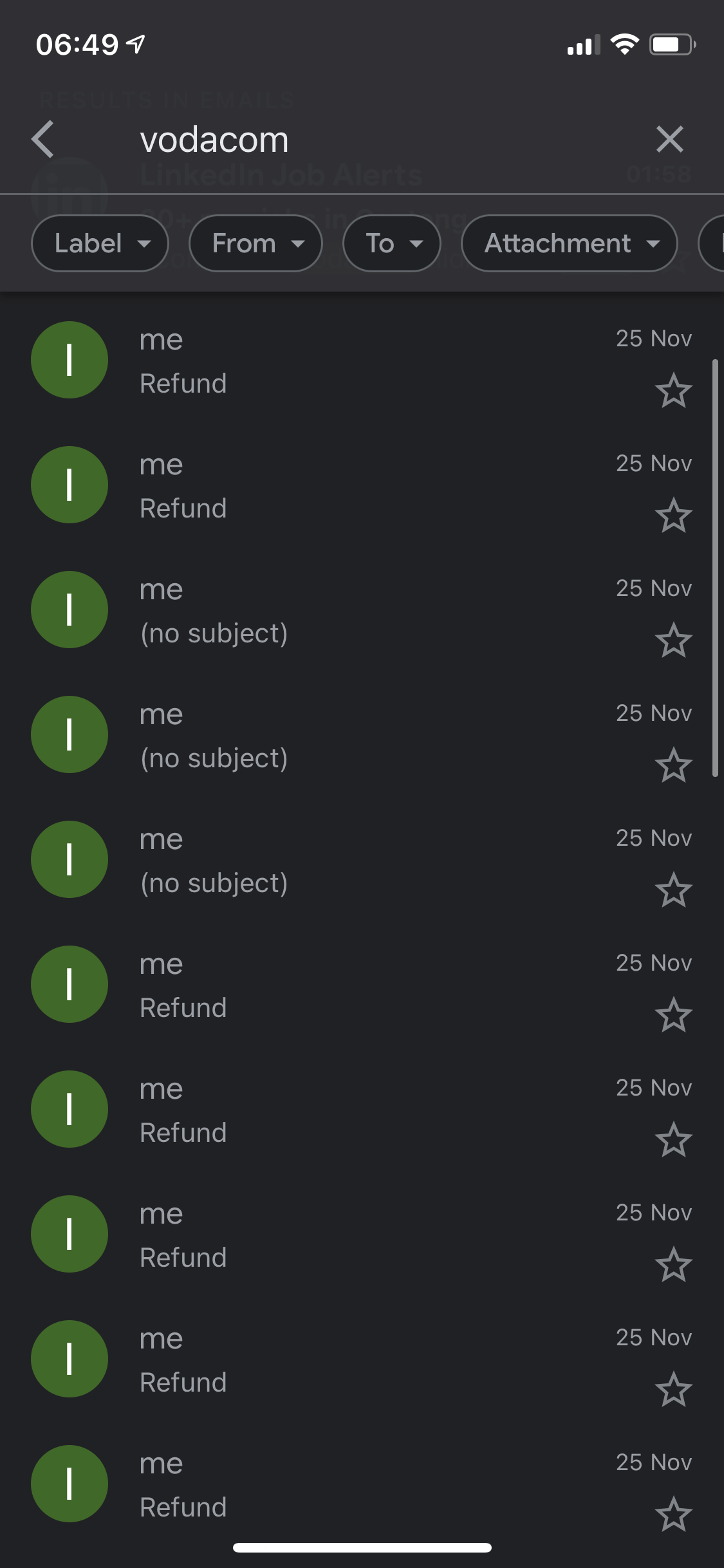The width and height of the screenshot is (724, 1568).
Task: Star the second (no subject) email
Action: (673, 764)
